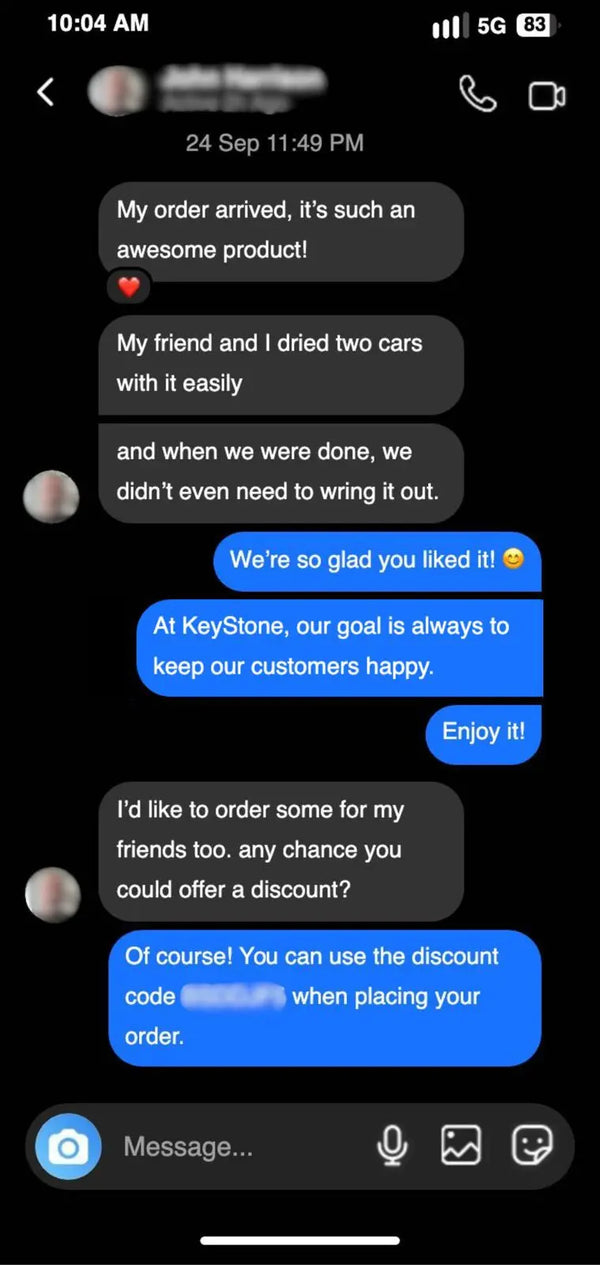Open the camera in the message bar

tap(68, 1146)
